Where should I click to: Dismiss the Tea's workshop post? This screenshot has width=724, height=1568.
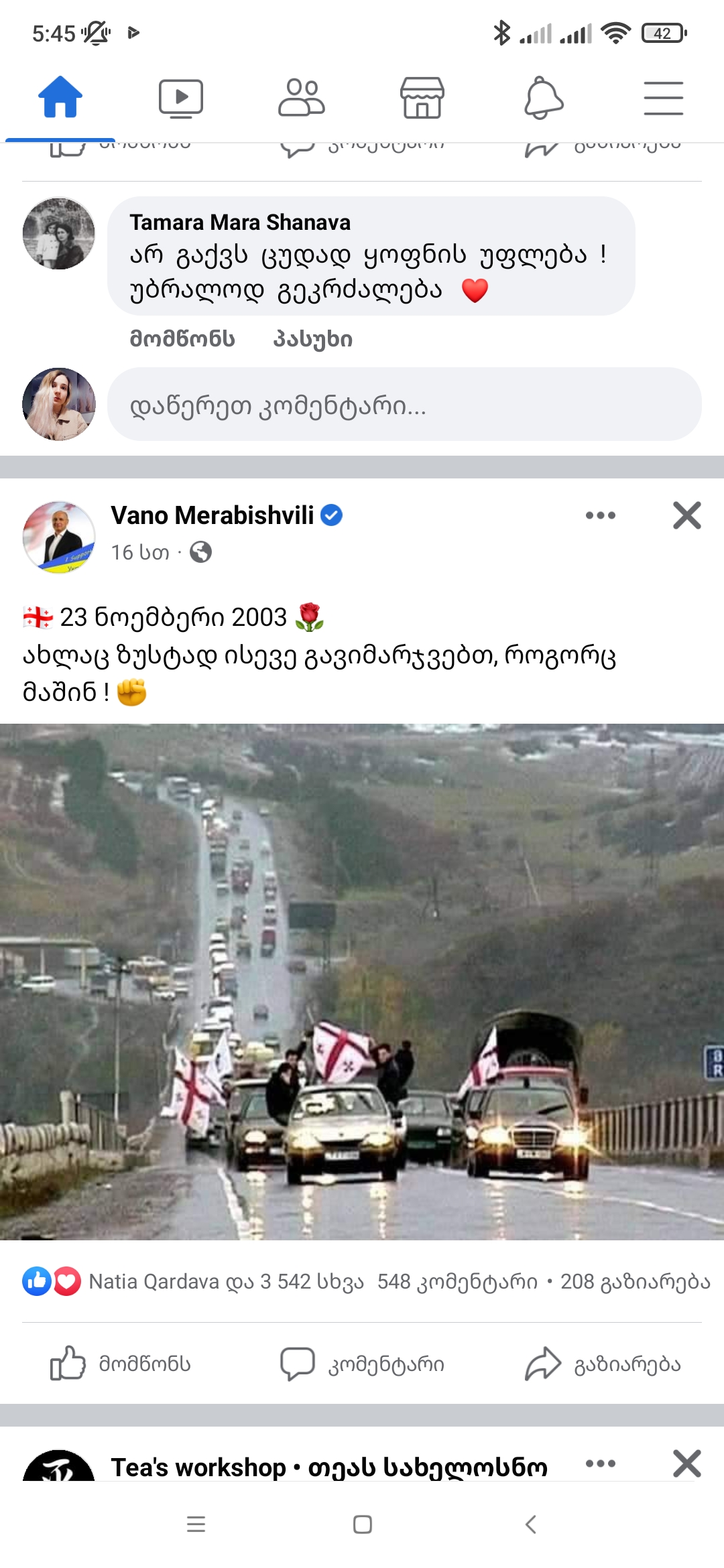686,1463
